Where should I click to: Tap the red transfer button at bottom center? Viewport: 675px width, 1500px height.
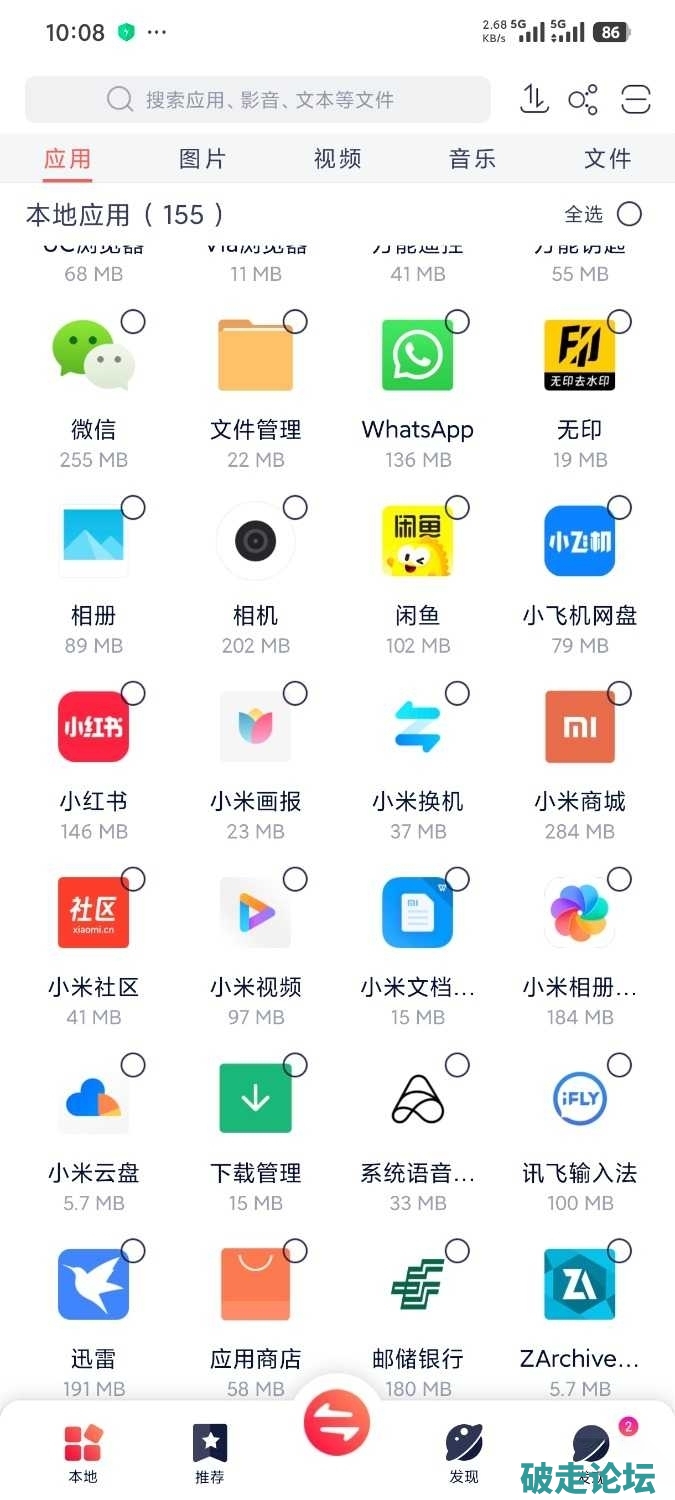click(x=337, y=1422)
